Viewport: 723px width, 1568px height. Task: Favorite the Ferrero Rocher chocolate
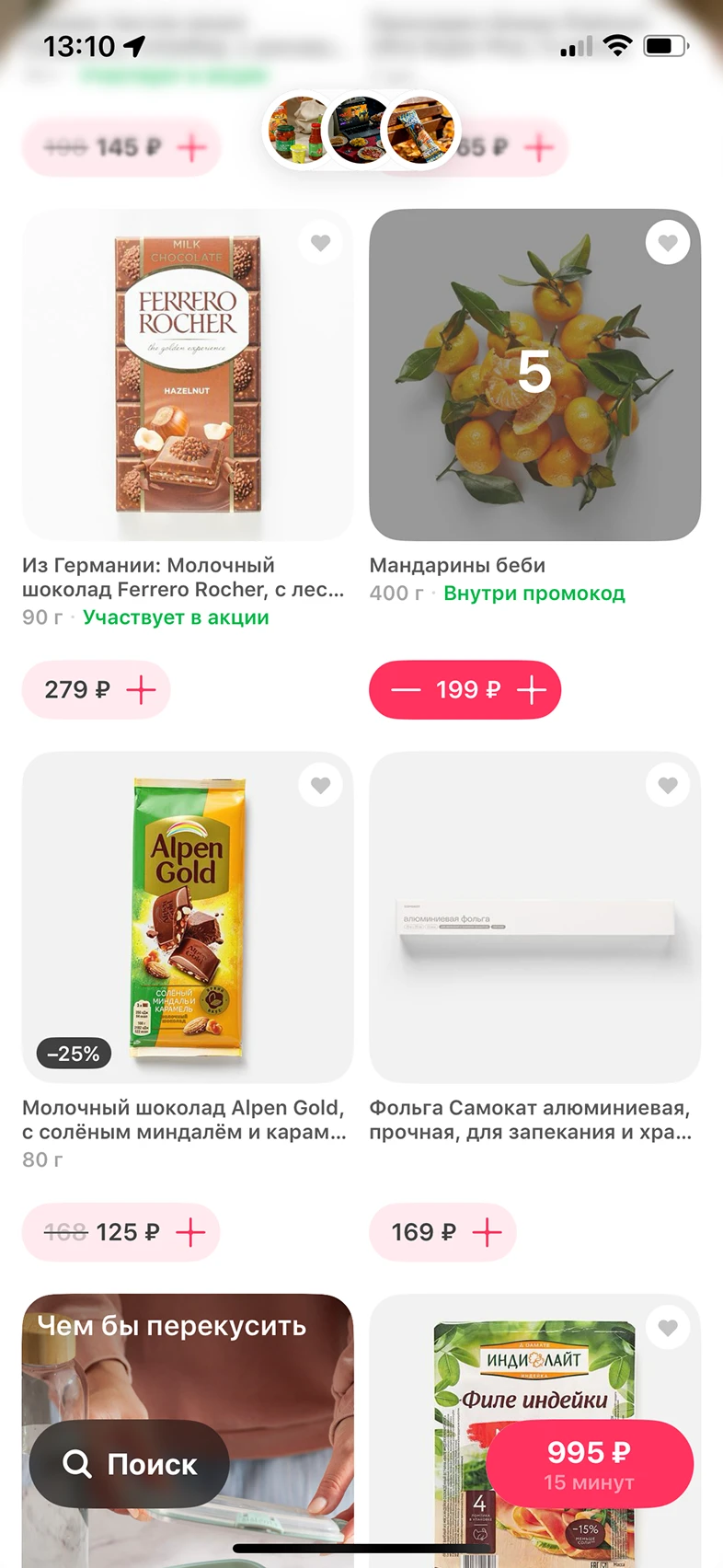point(320,243)
